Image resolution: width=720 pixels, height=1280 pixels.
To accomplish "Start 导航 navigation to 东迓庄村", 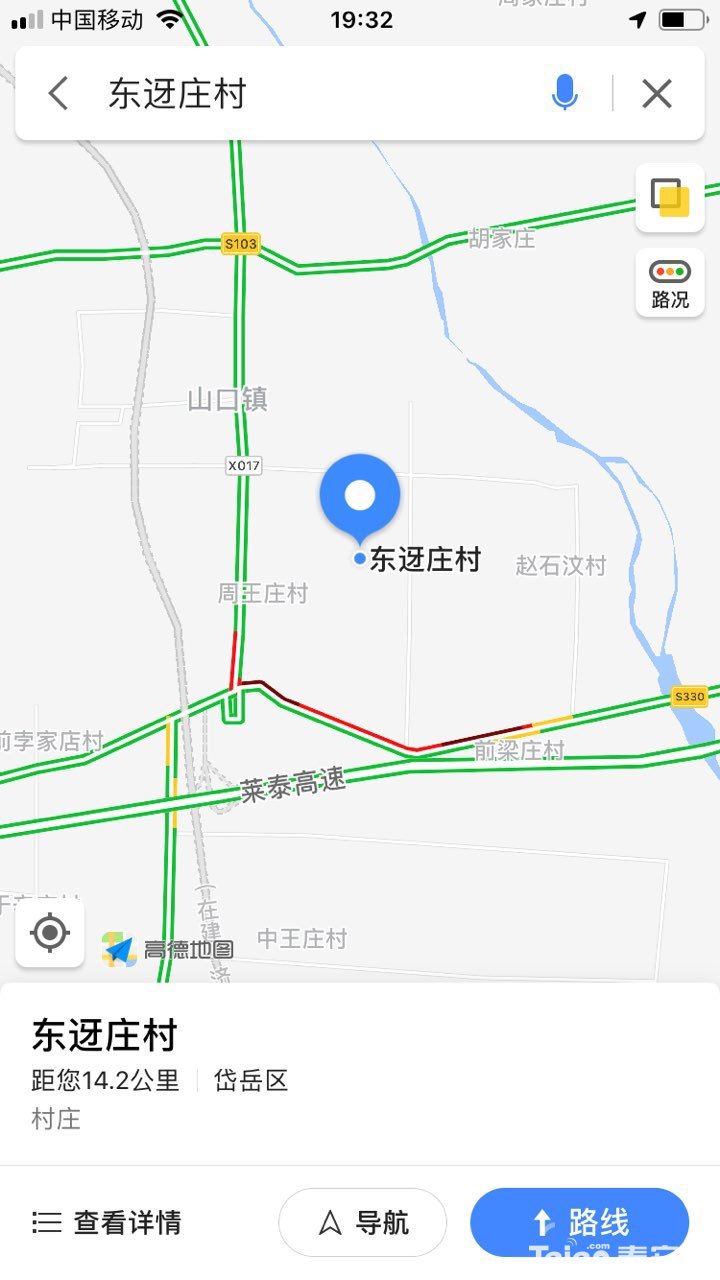I will (362, 1222).
